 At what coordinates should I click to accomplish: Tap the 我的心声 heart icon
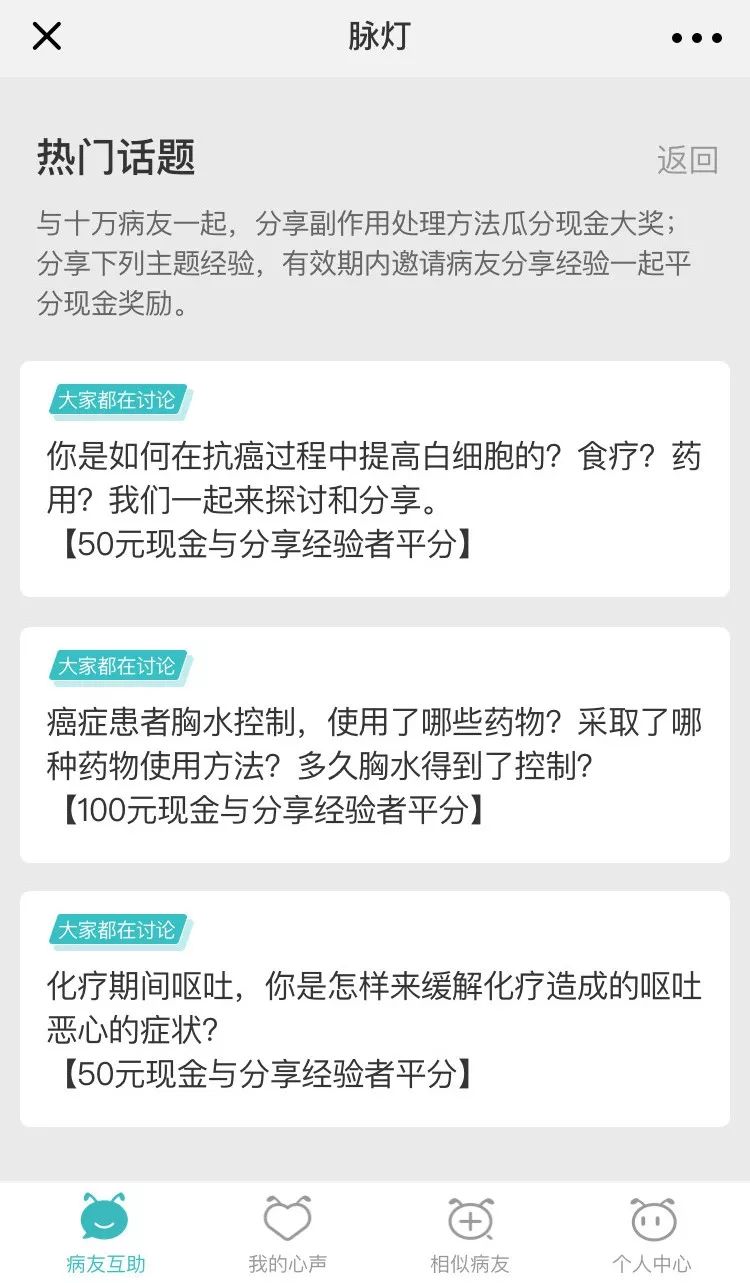(286, 1218)
